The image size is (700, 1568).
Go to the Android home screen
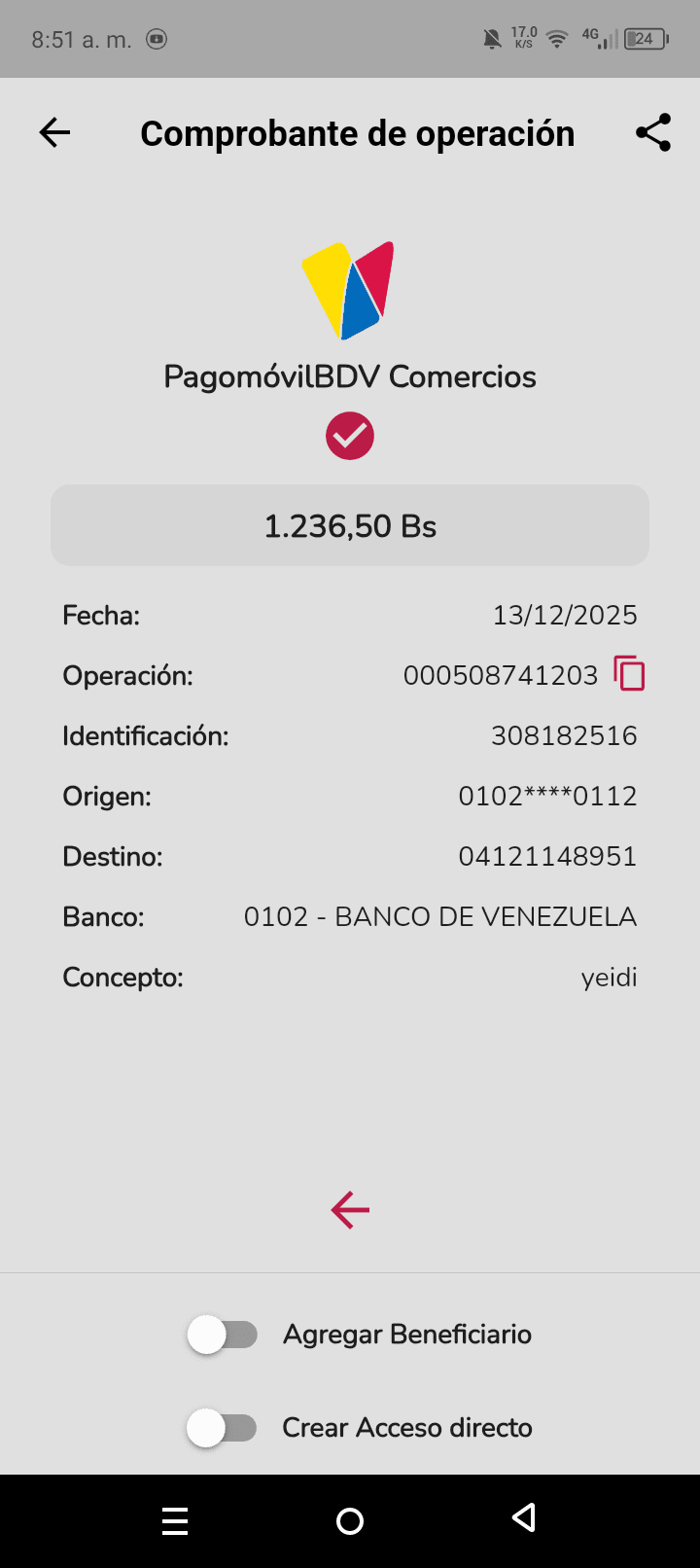(x=350, y=1521)
